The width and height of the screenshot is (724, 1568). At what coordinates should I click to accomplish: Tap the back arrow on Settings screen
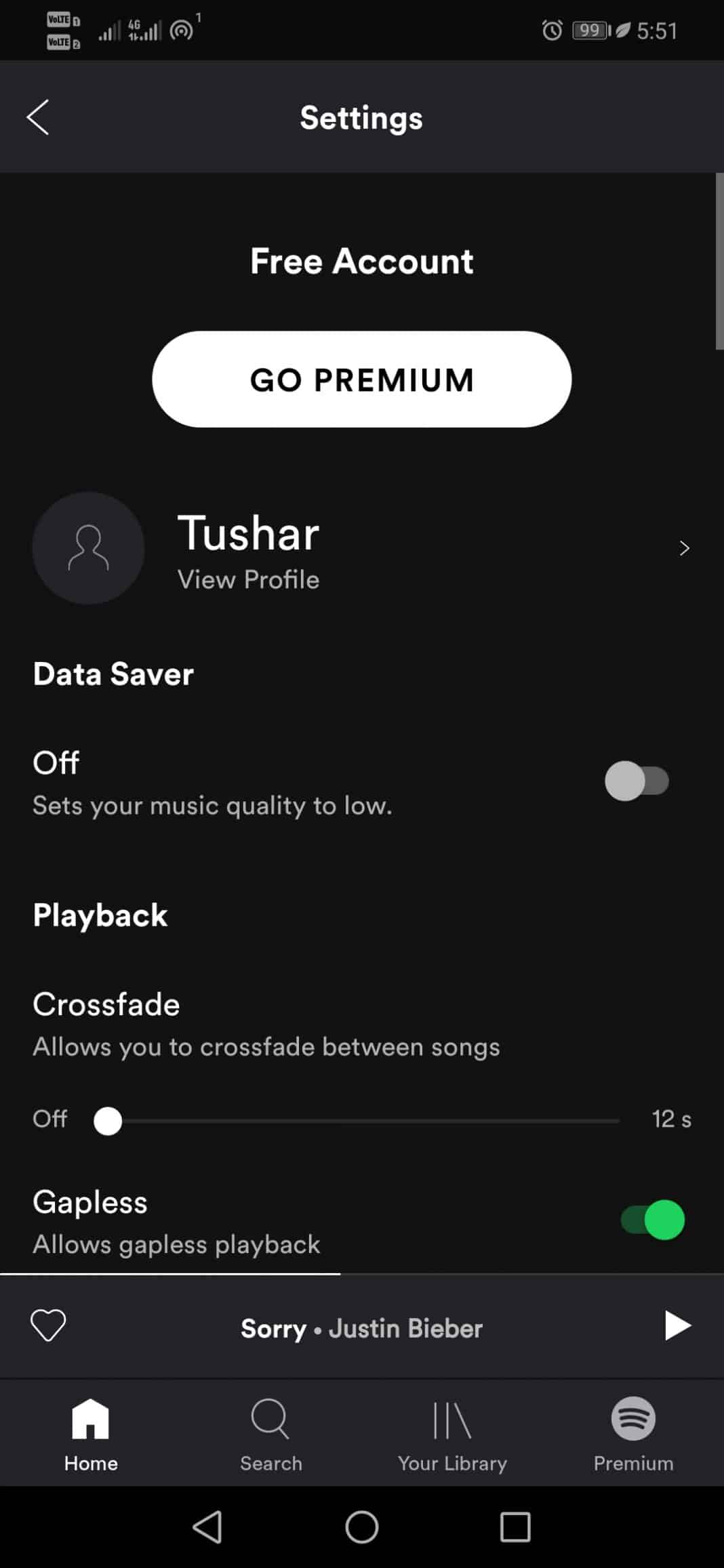(38, 117)
